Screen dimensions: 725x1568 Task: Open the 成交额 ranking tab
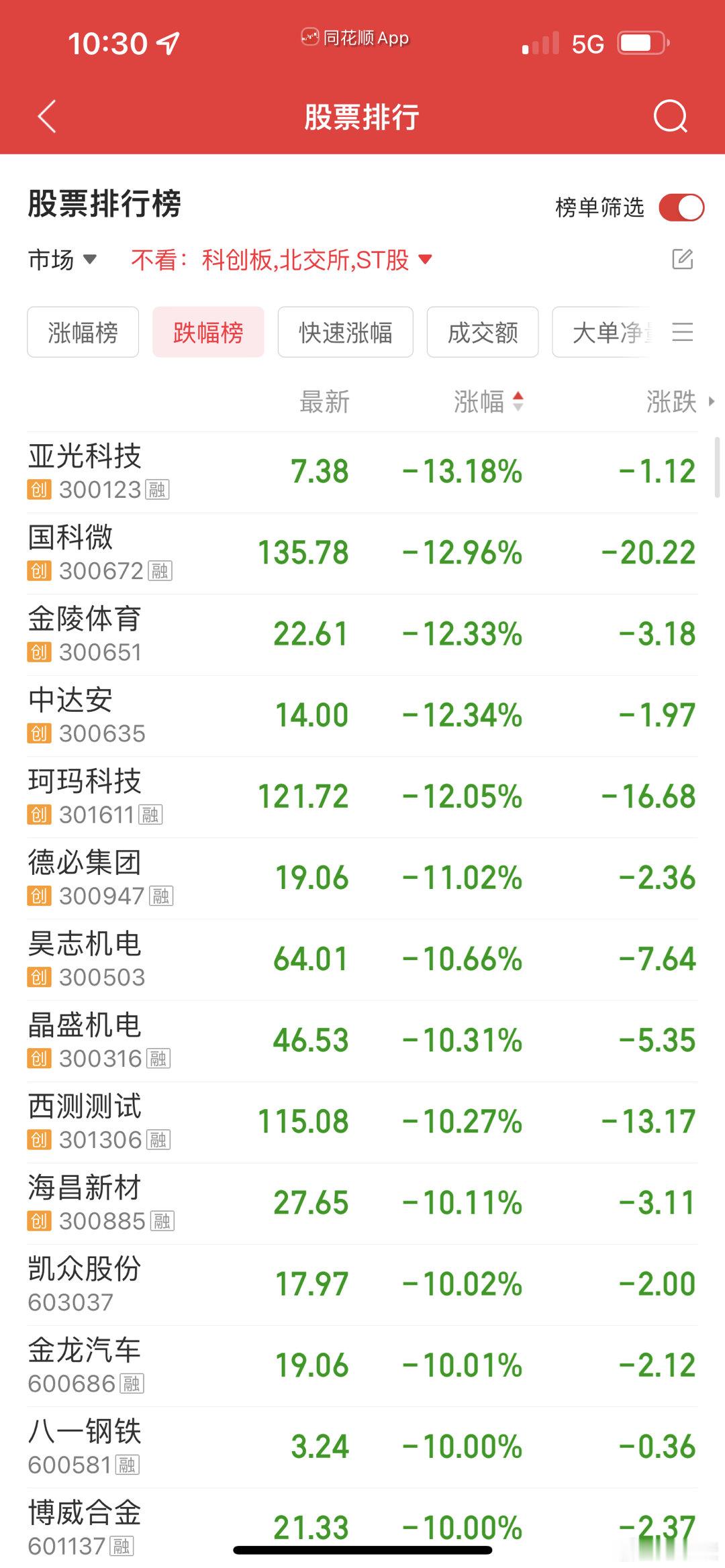(482, 332)
